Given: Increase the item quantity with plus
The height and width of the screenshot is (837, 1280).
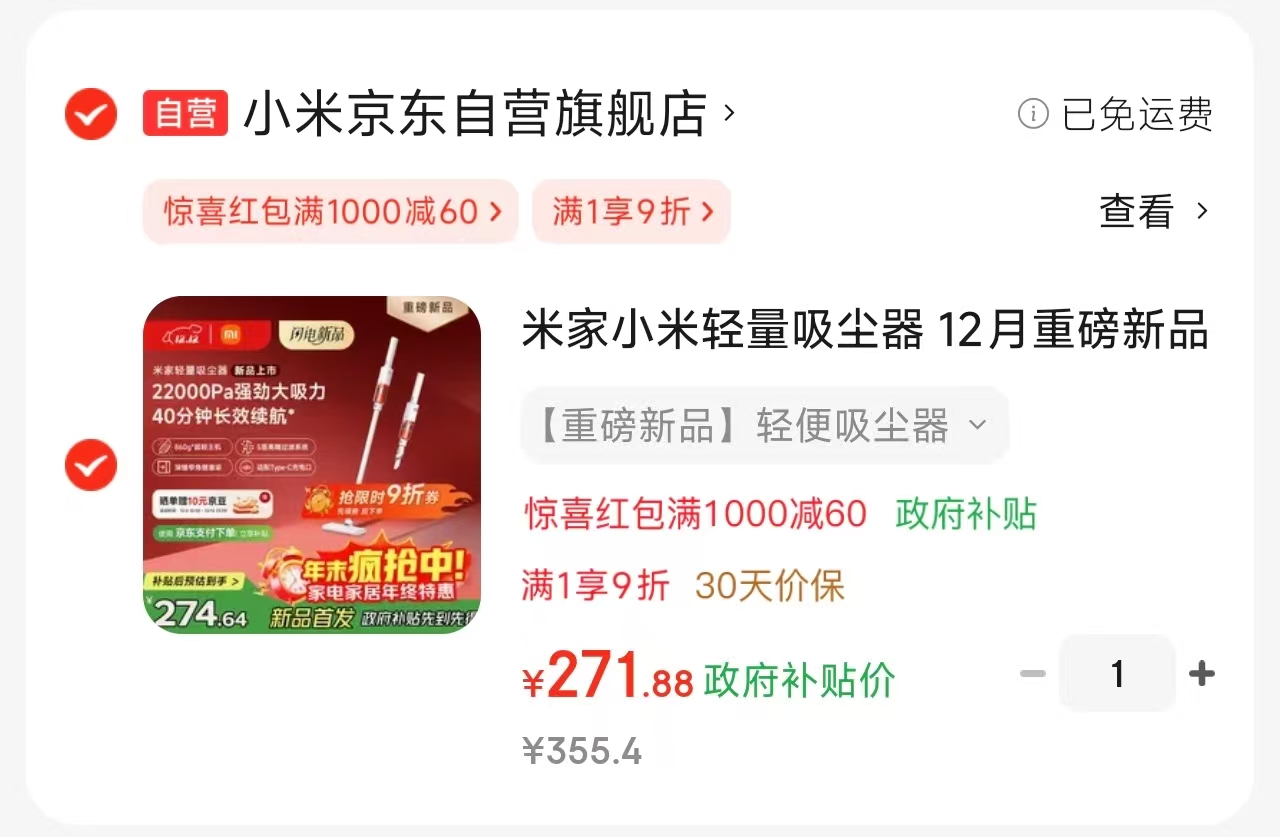Looking at the screenshot, I should pos(1202,674).
